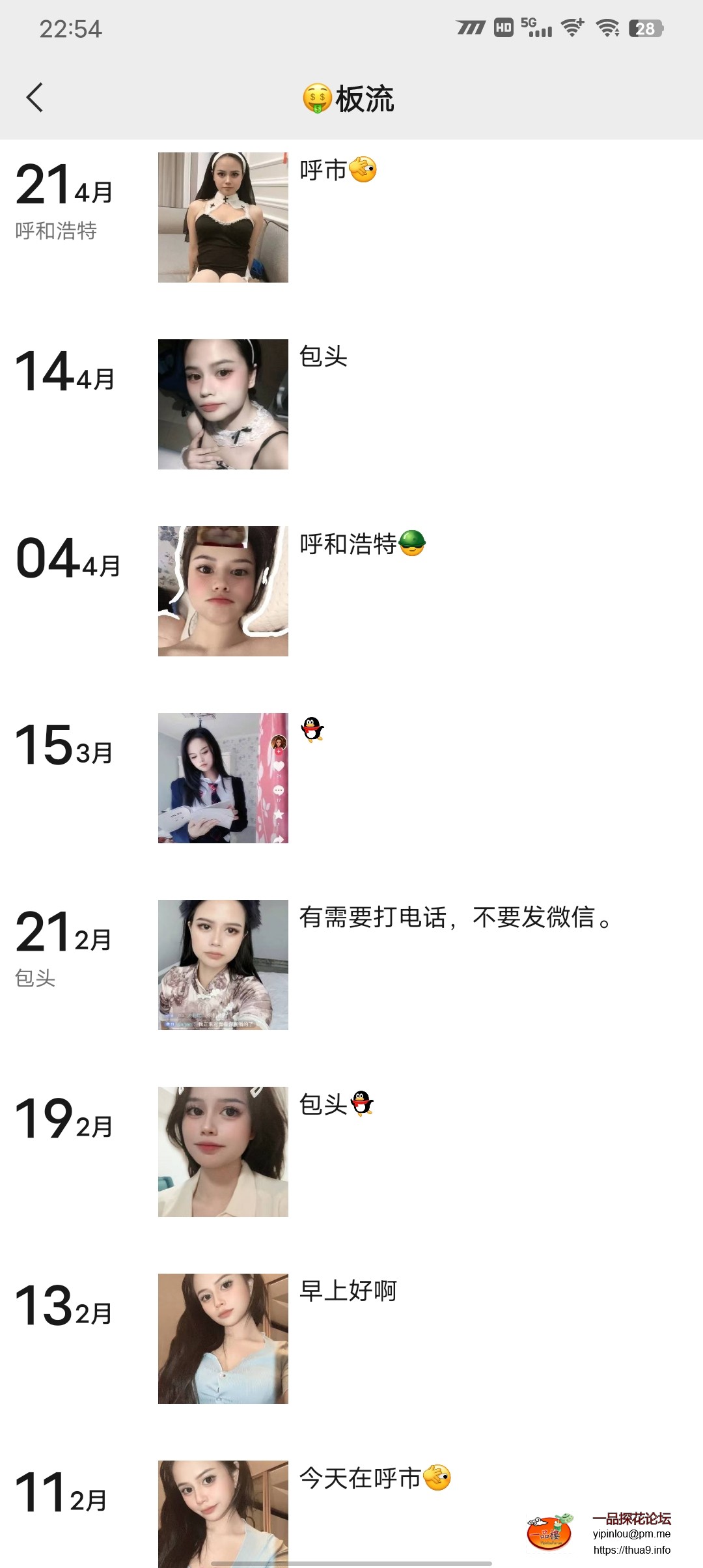View the 04 April post captioned 呼和浩特
Screen dimensions: 703x1568
pos(223,591)
